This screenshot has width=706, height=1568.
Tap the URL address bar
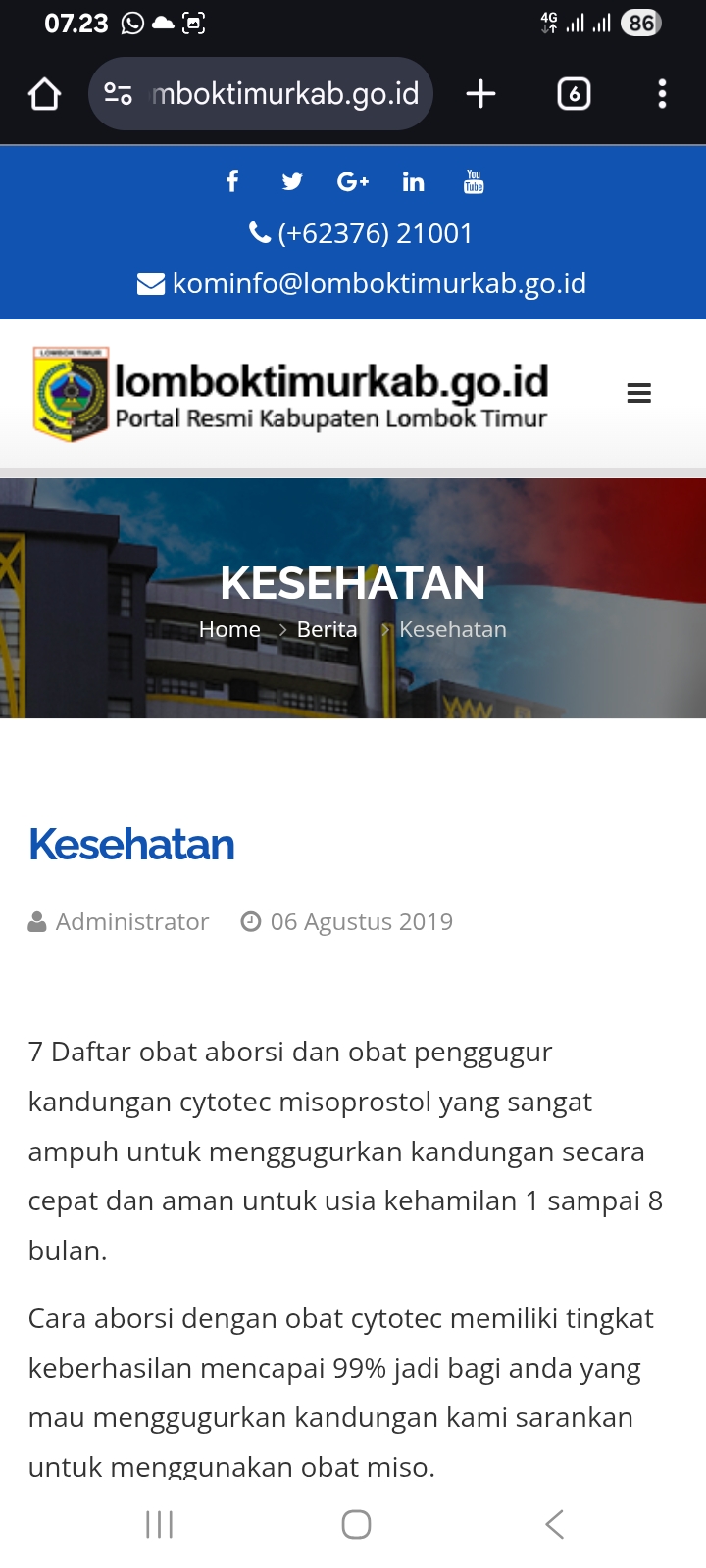click(x=284, y=94)
